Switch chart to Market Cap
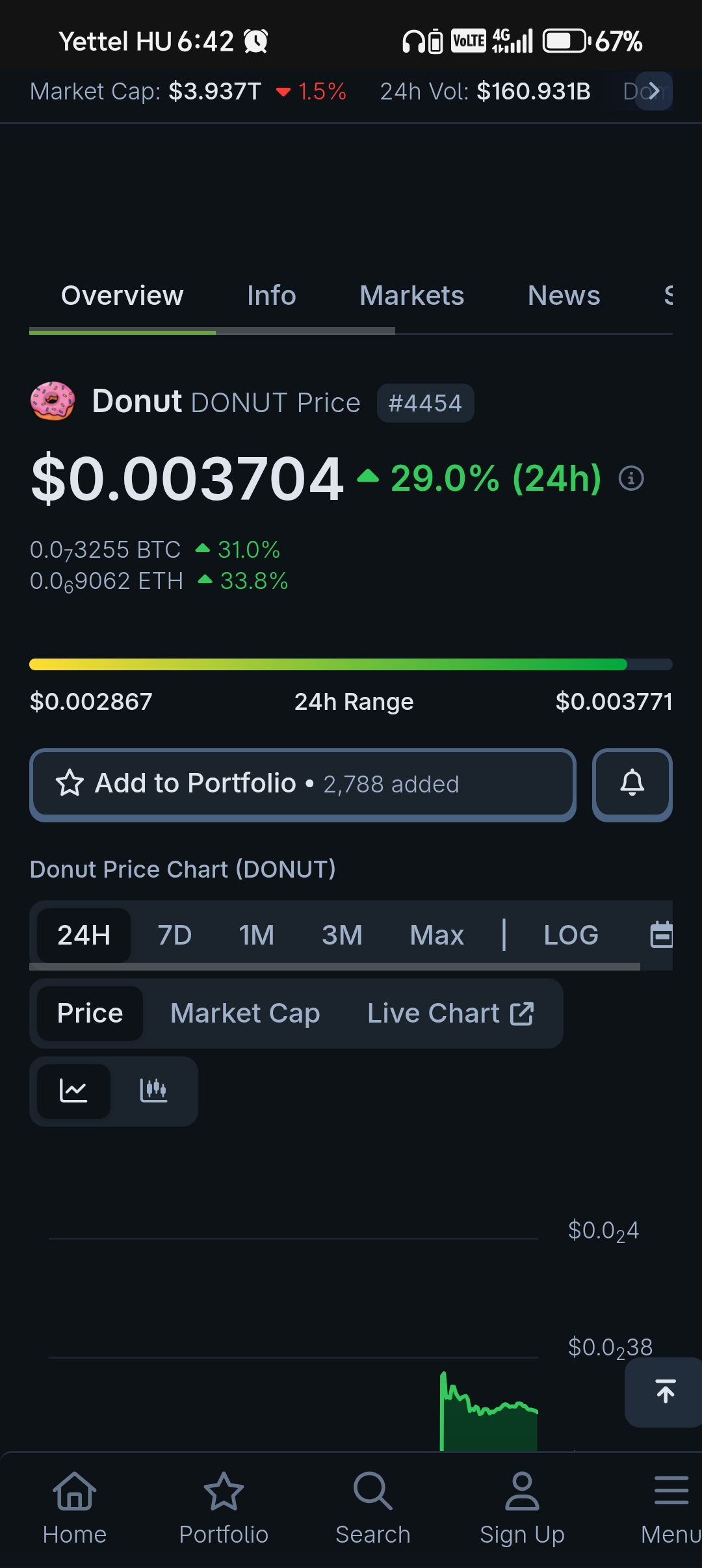This screenshot has height=1568, width=702. click(245, 1013)
